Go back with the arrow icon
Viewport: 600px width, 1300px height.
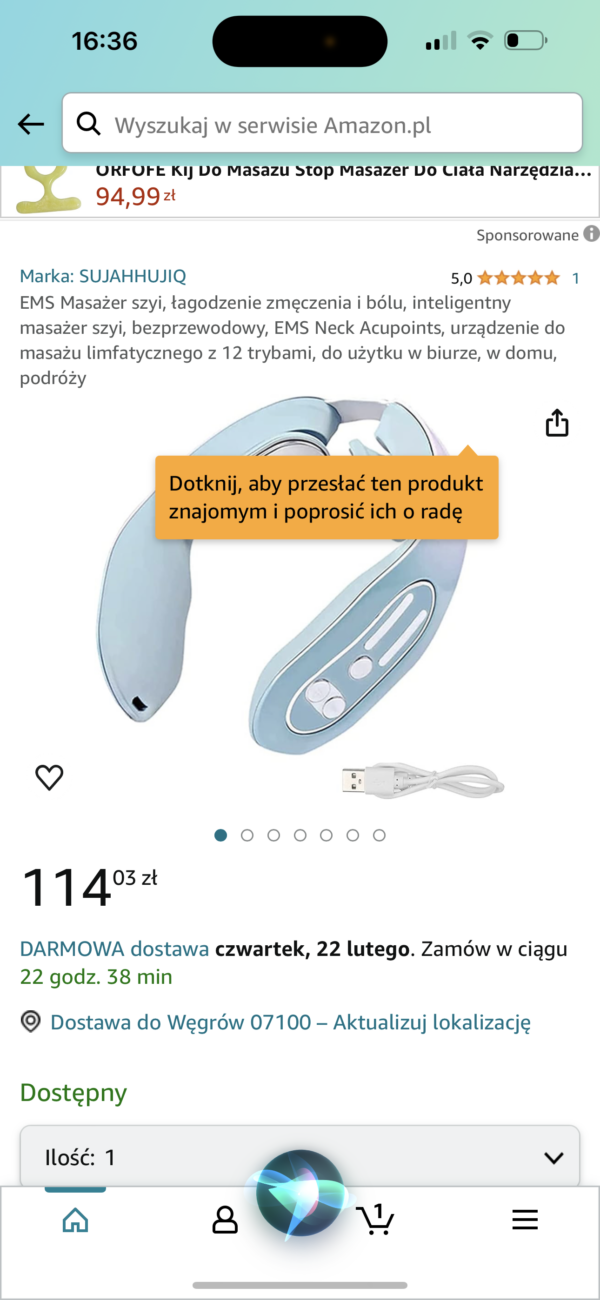31,124
